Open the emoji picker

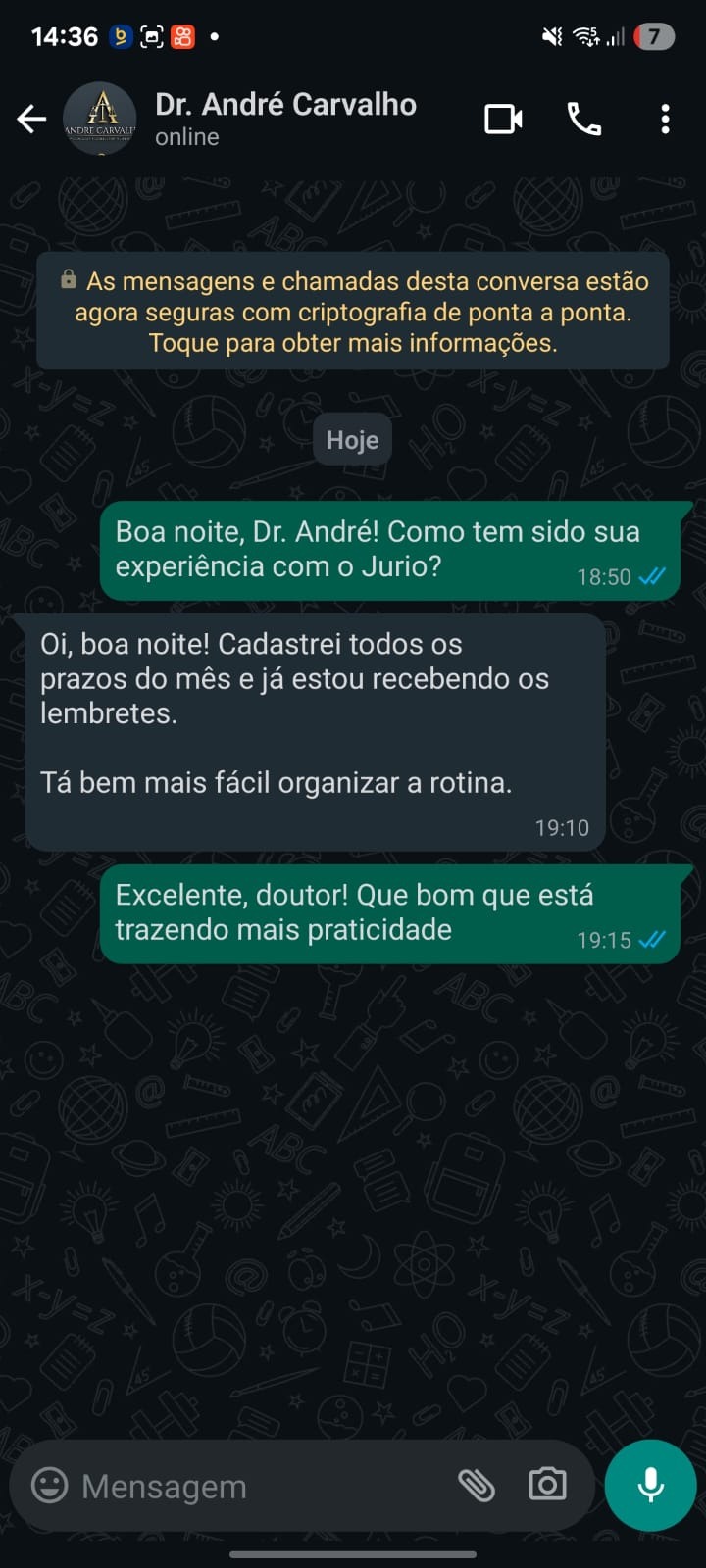tap(50, 1486)
